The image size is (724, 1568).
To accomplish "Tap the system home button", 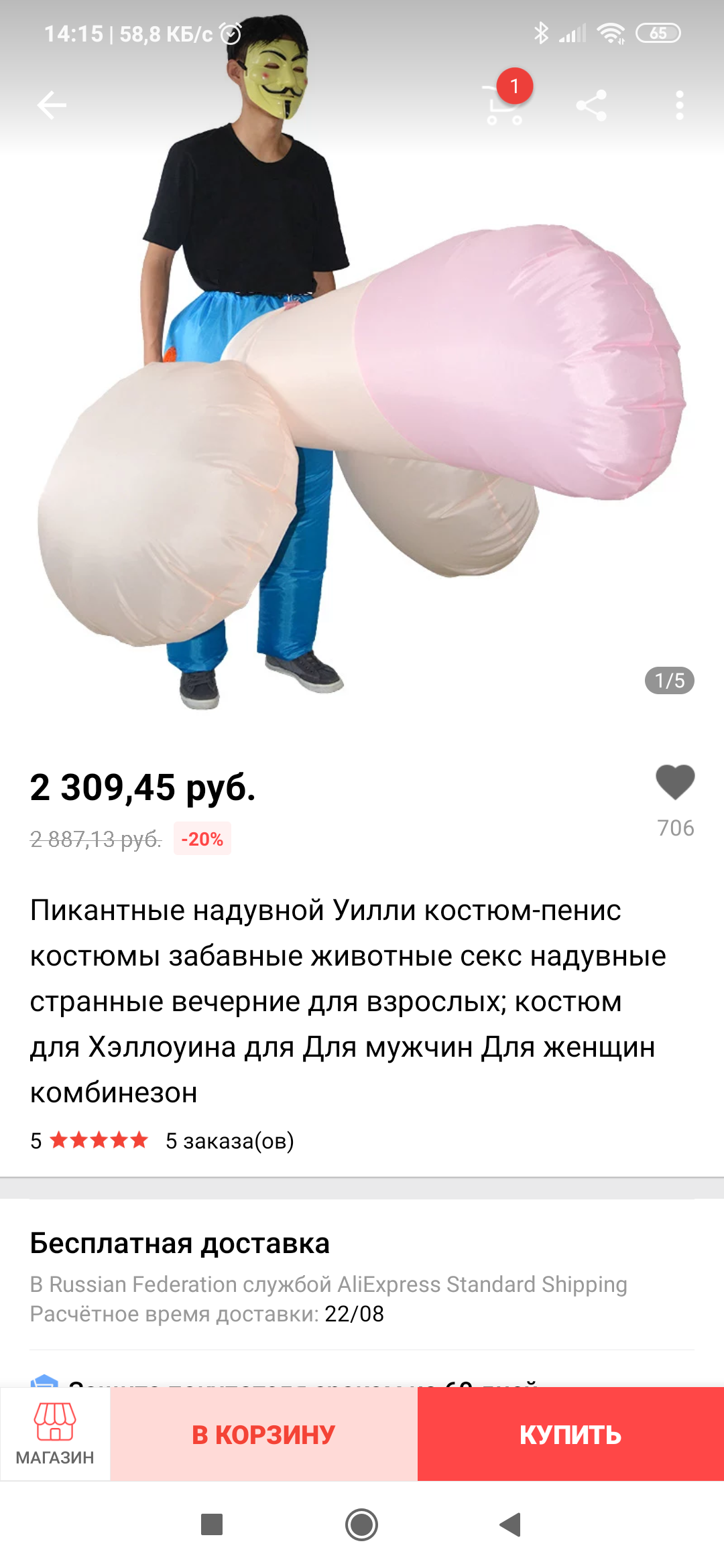I will tap(361, 1524).
